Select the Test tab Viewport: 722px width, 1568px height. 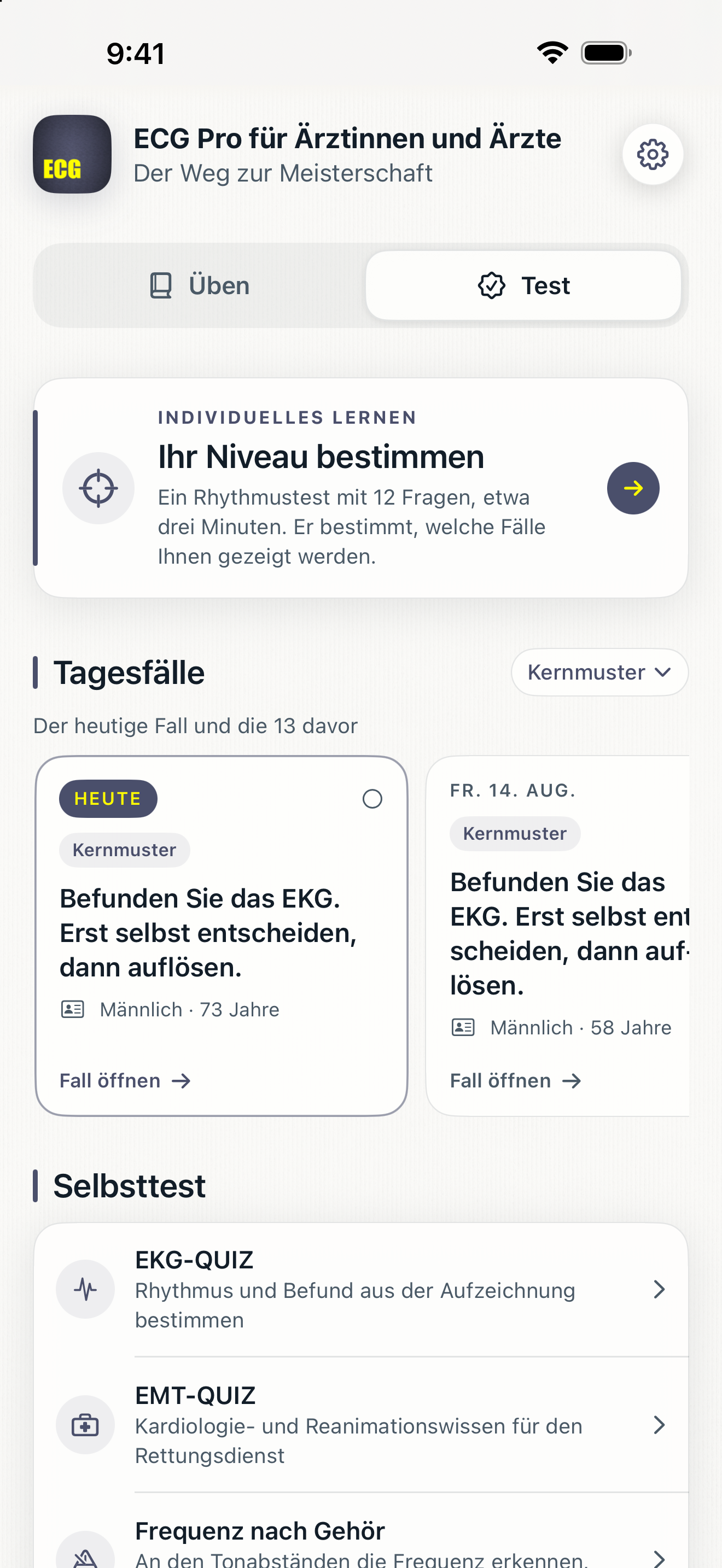pos(523,285)
